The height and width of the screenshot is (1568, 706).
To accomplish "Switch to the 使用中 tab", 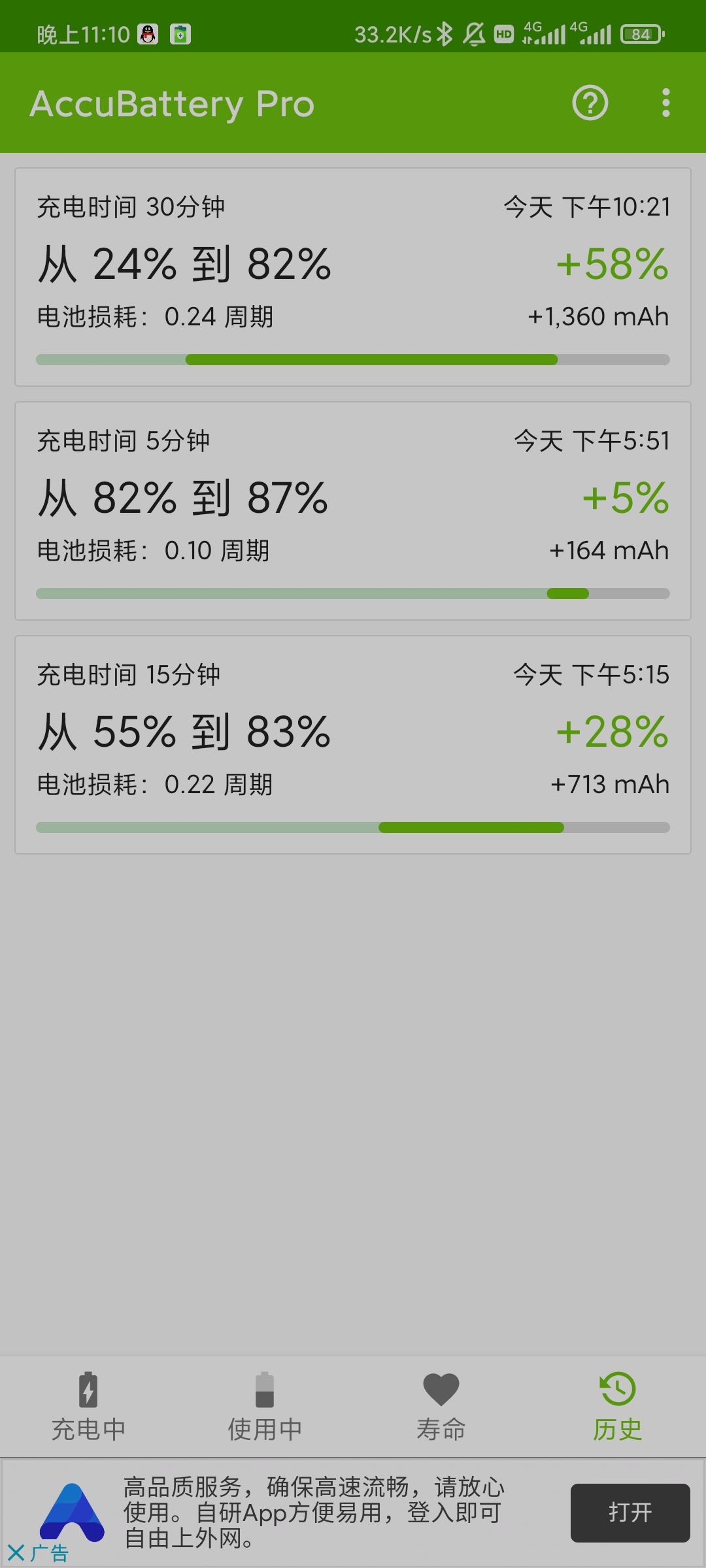I will [x=265, y=1407].
